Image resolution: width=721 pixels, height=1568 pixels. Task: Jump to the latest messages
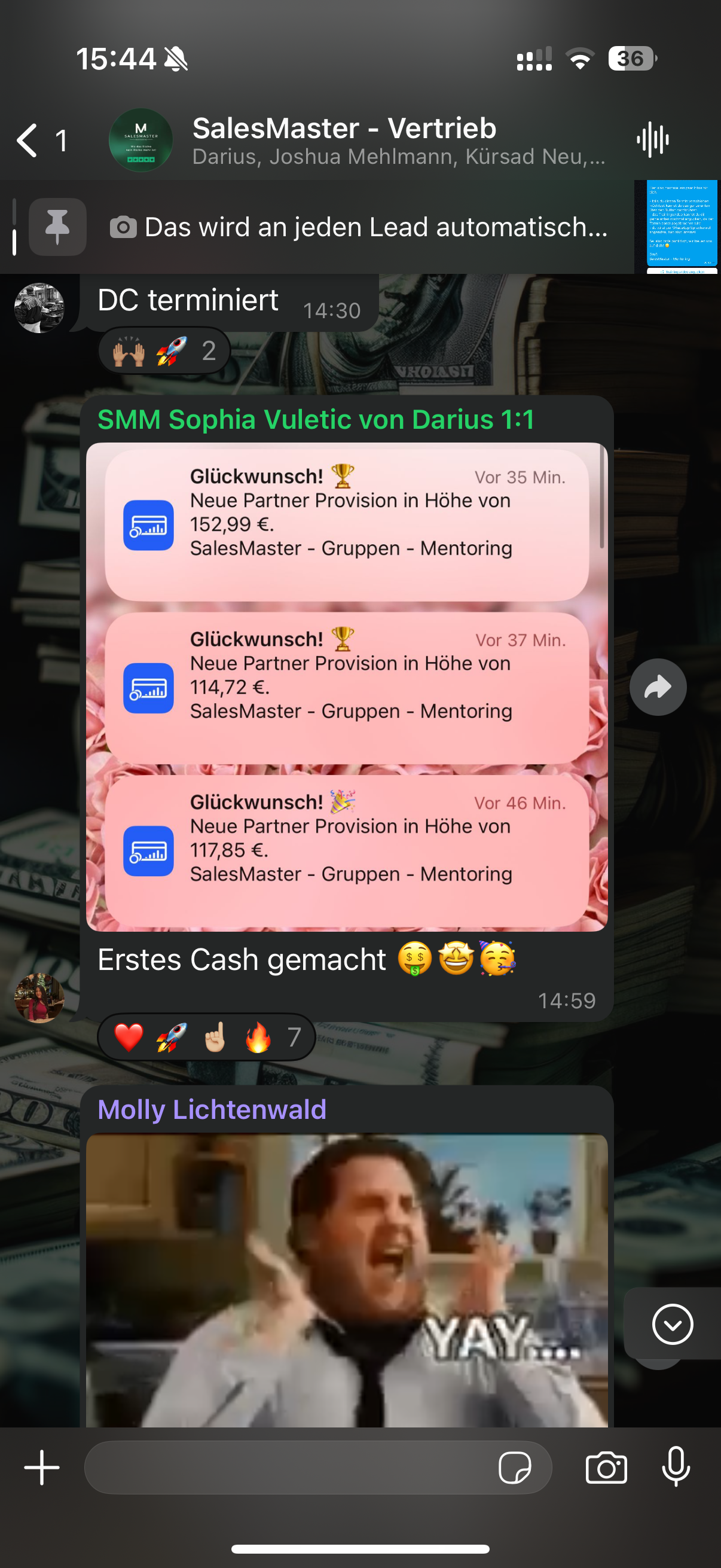(673, 1324)
